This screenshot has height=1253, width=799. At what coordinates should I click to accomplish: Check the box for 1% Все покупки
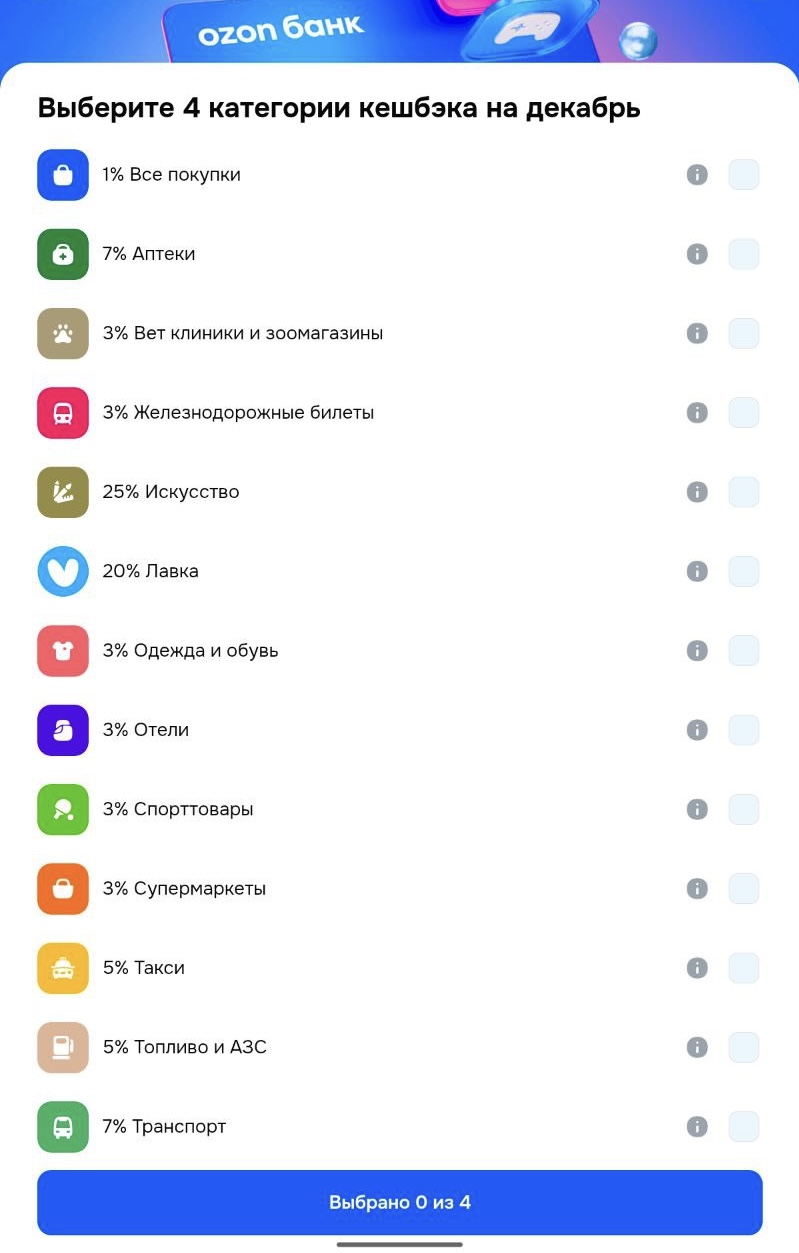click(743, 175)
